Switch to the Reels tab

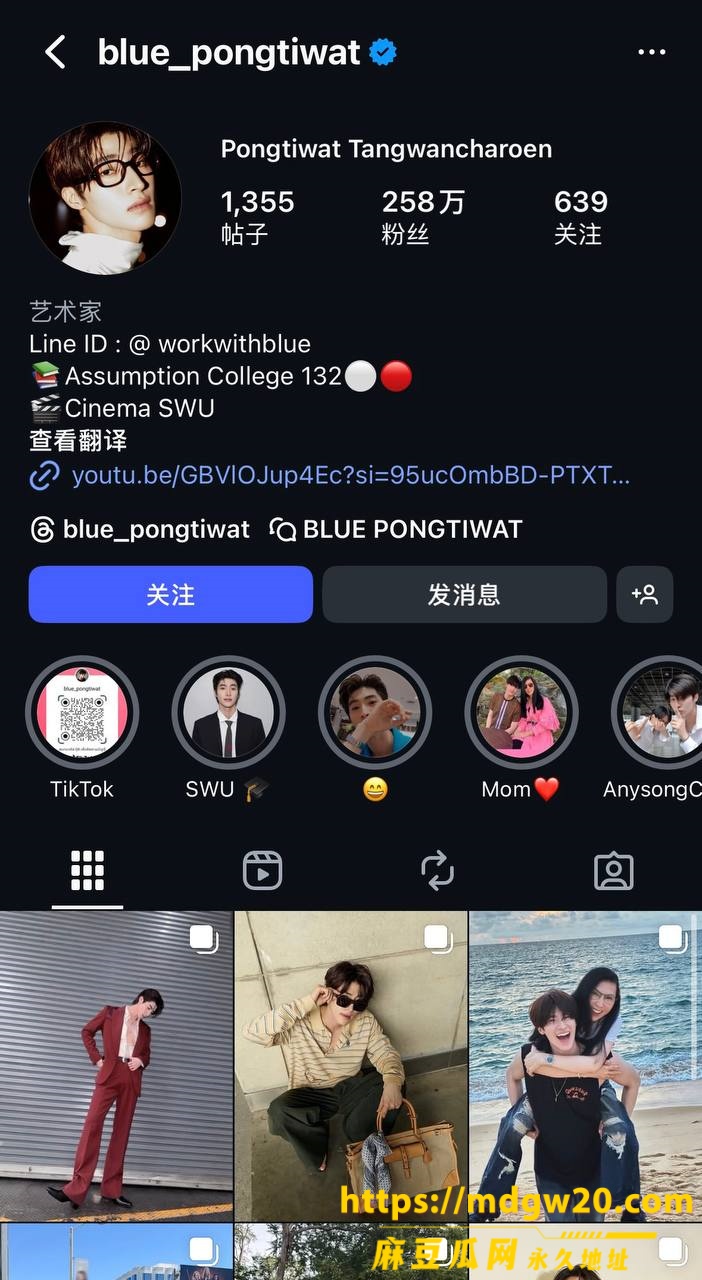(x=262, y=871)
